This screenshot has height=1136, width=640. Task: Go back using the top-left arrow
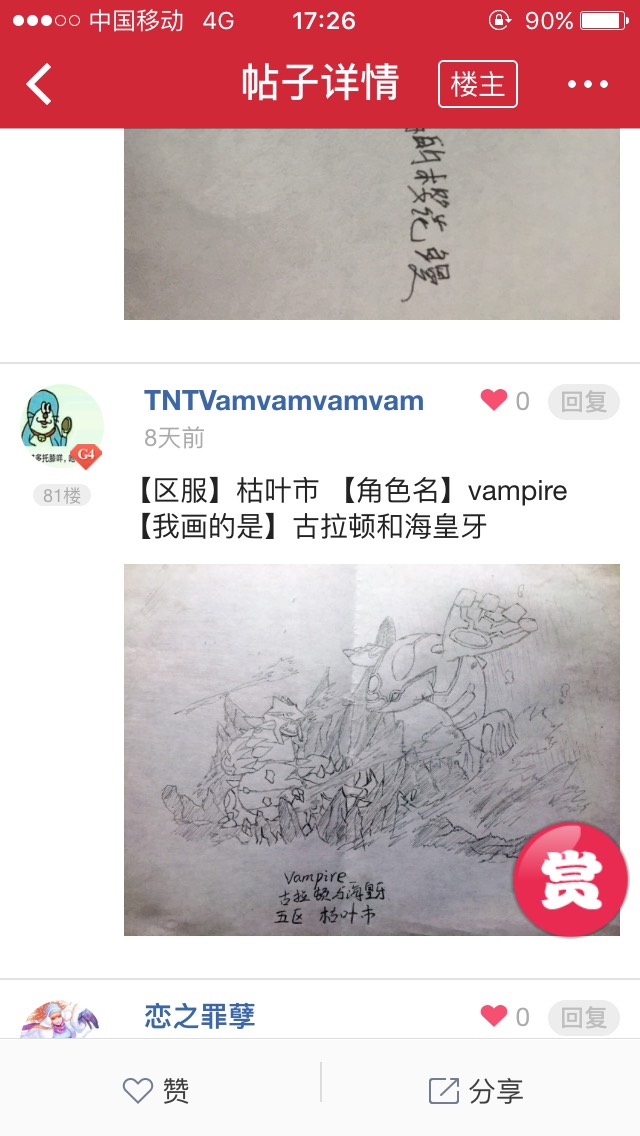(39, 84)
